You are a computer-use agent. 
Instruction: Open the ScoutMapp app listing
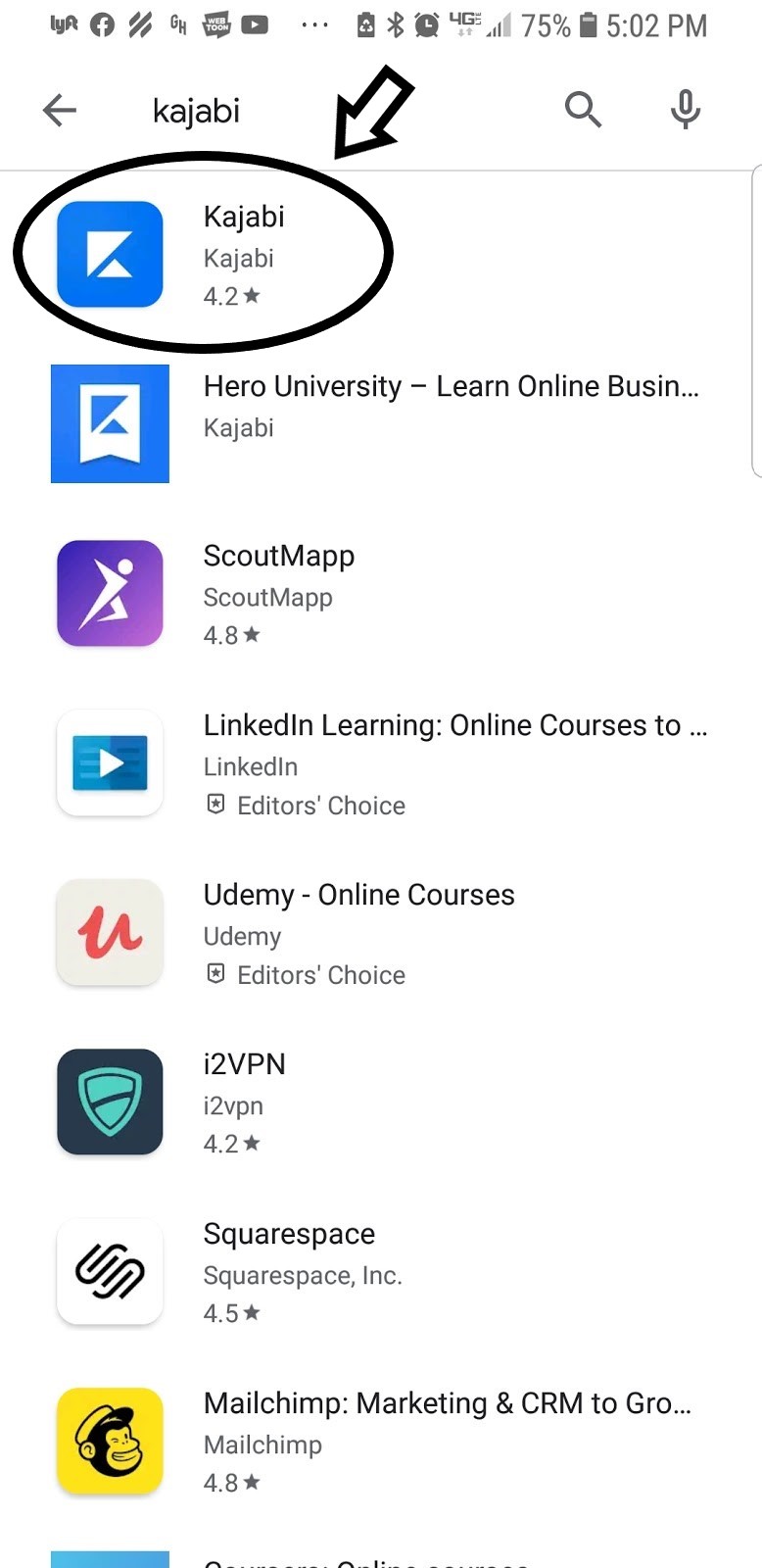[278, 557]
